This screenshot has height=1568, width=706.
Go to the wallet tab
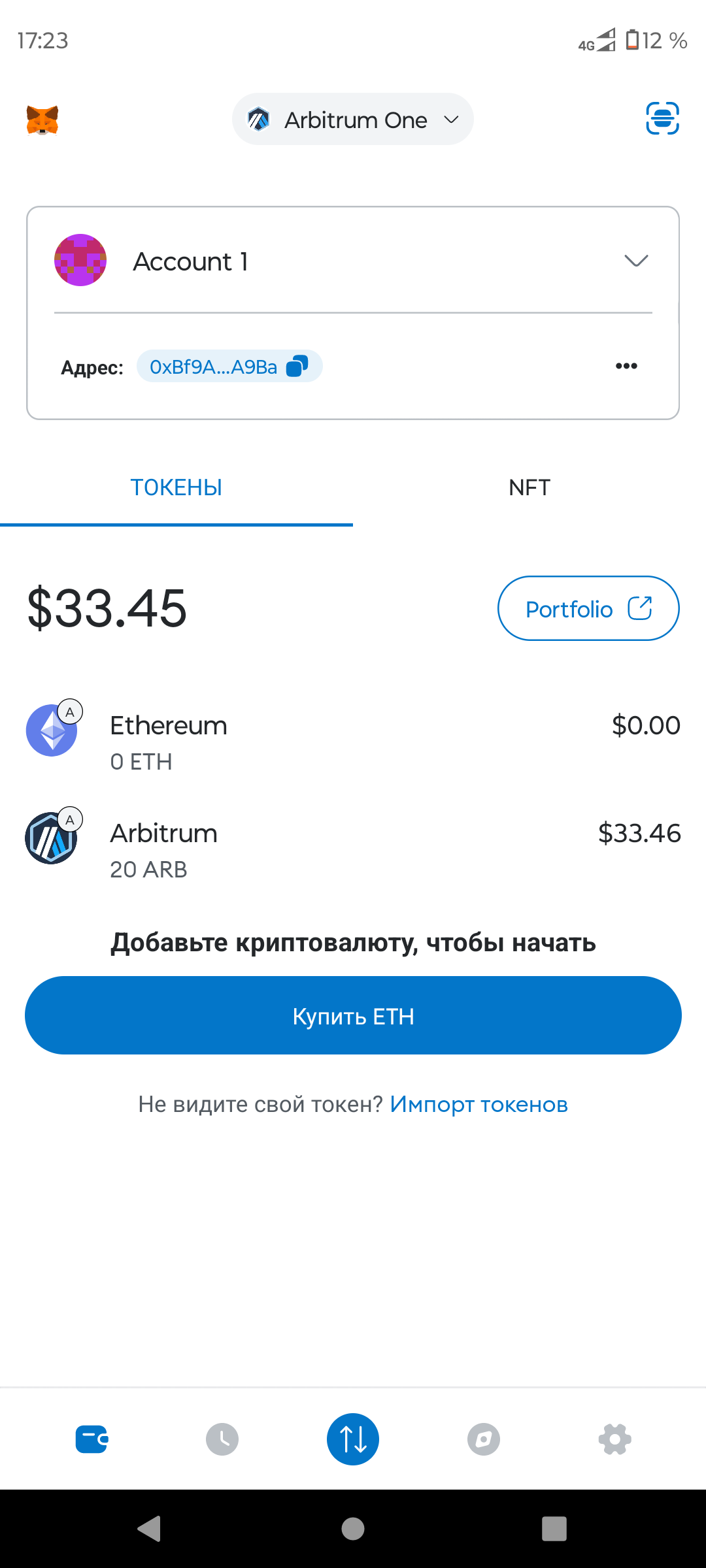92,1439
